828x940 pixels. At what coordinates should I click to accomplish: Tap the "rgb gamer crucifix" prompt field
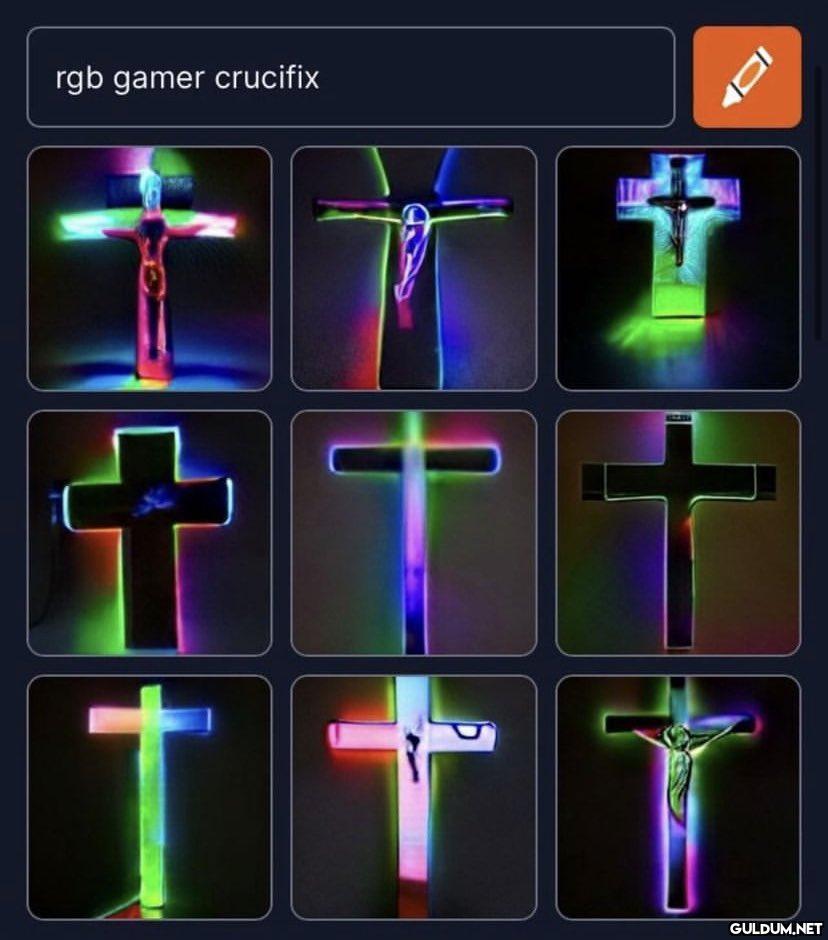point(350,77)
